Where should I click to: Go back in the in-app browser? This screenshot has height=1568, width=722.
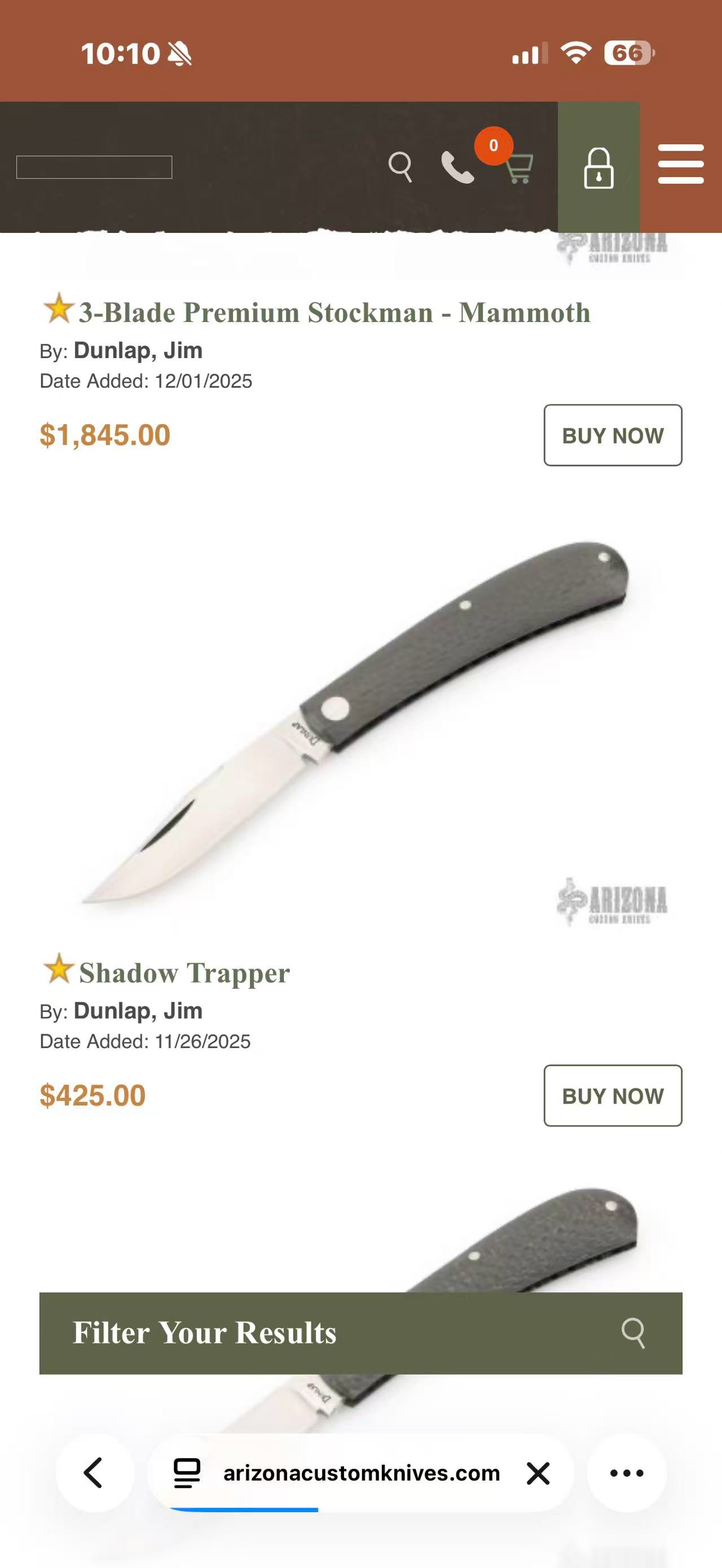click(x=94, y=1473)
